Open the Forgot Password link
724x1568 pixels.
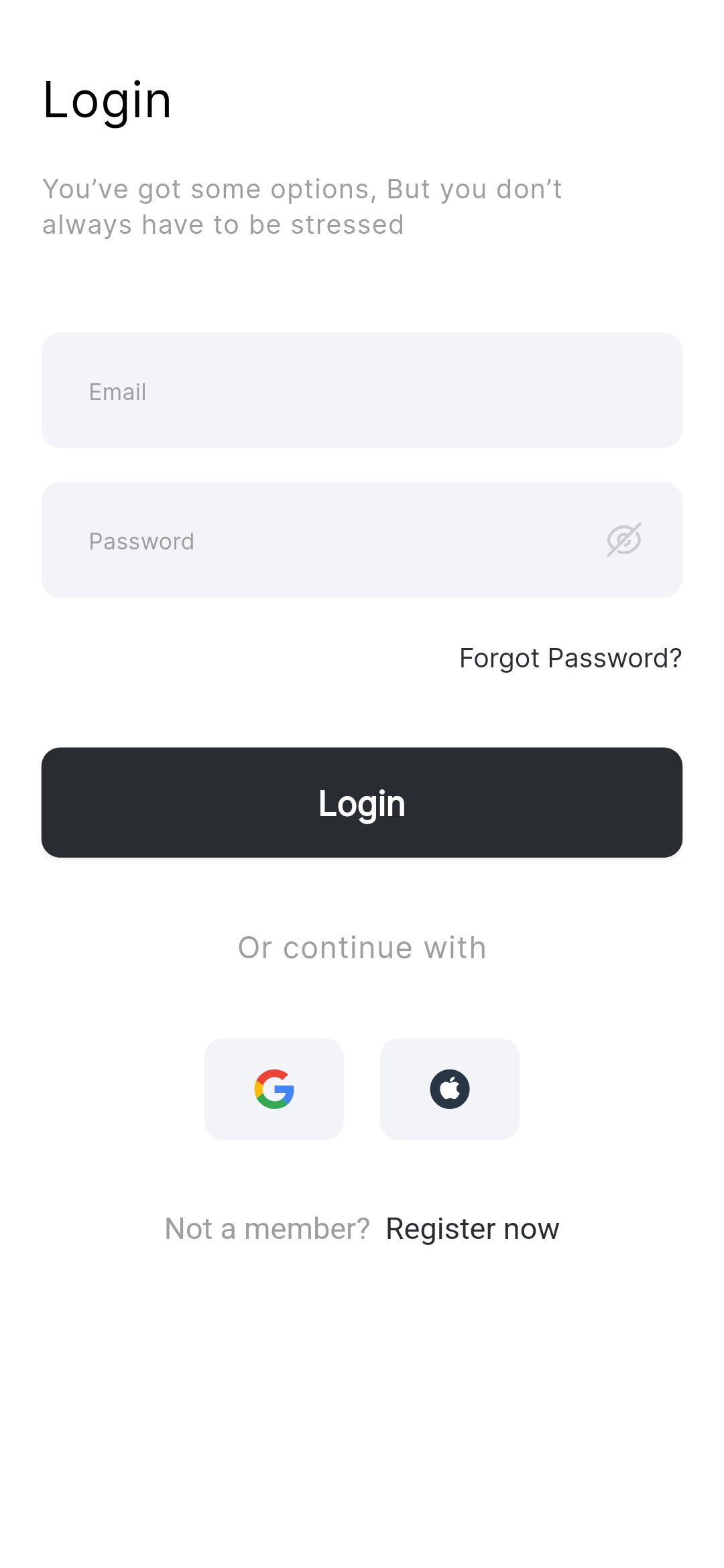pyautogui.click(x=570, y=658)
